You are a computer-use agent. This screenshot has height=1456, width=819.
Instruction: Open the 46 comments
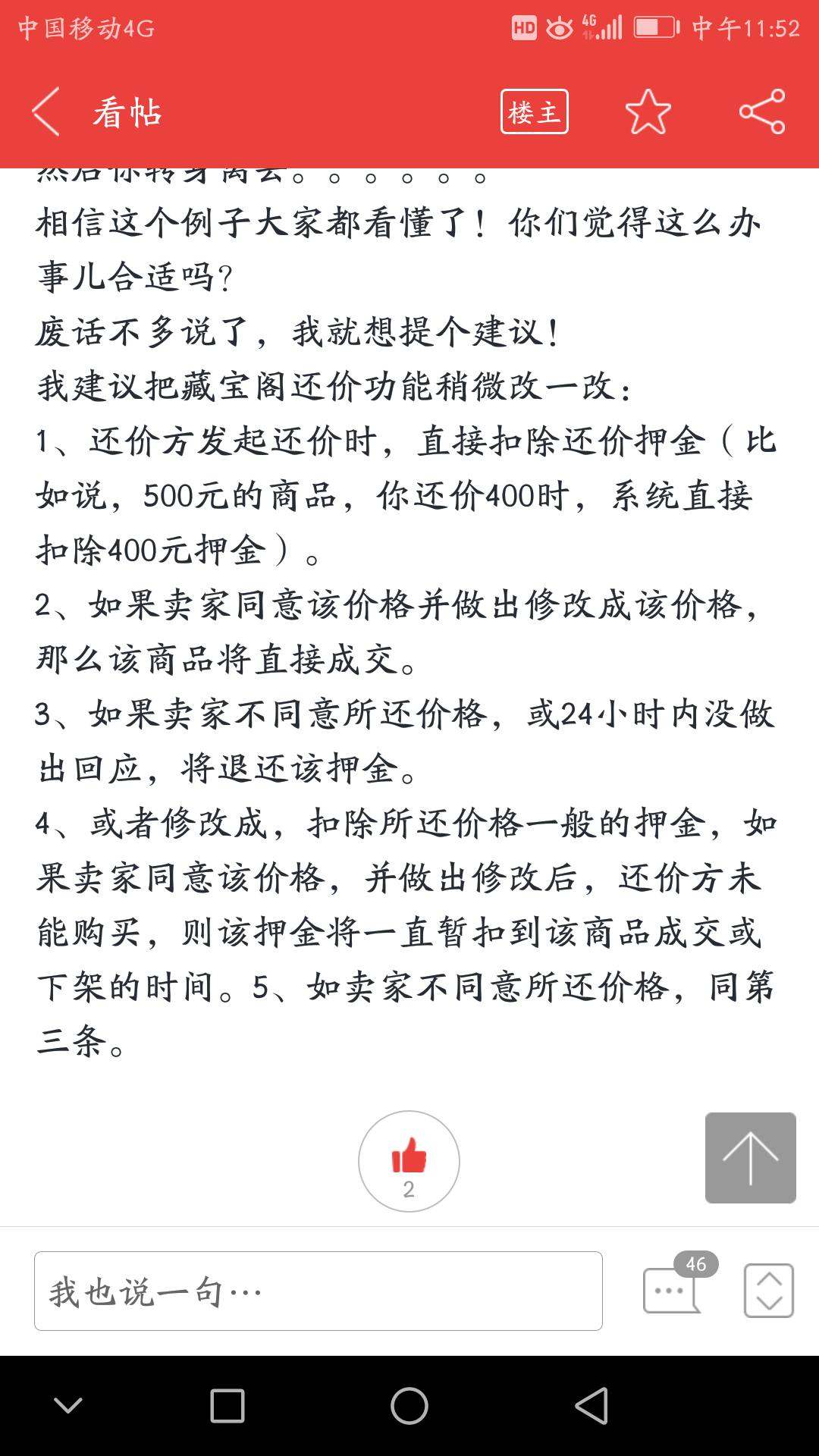pyautogui.click(x=672, y=1289)
